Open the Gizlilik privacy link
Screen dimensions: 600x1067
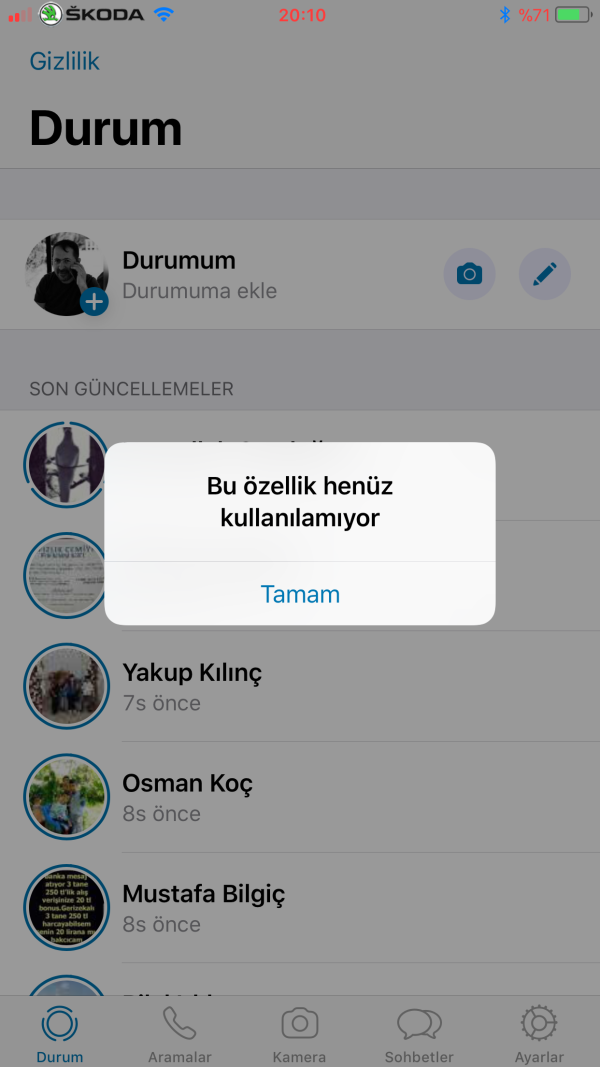(x=65, y=61)
